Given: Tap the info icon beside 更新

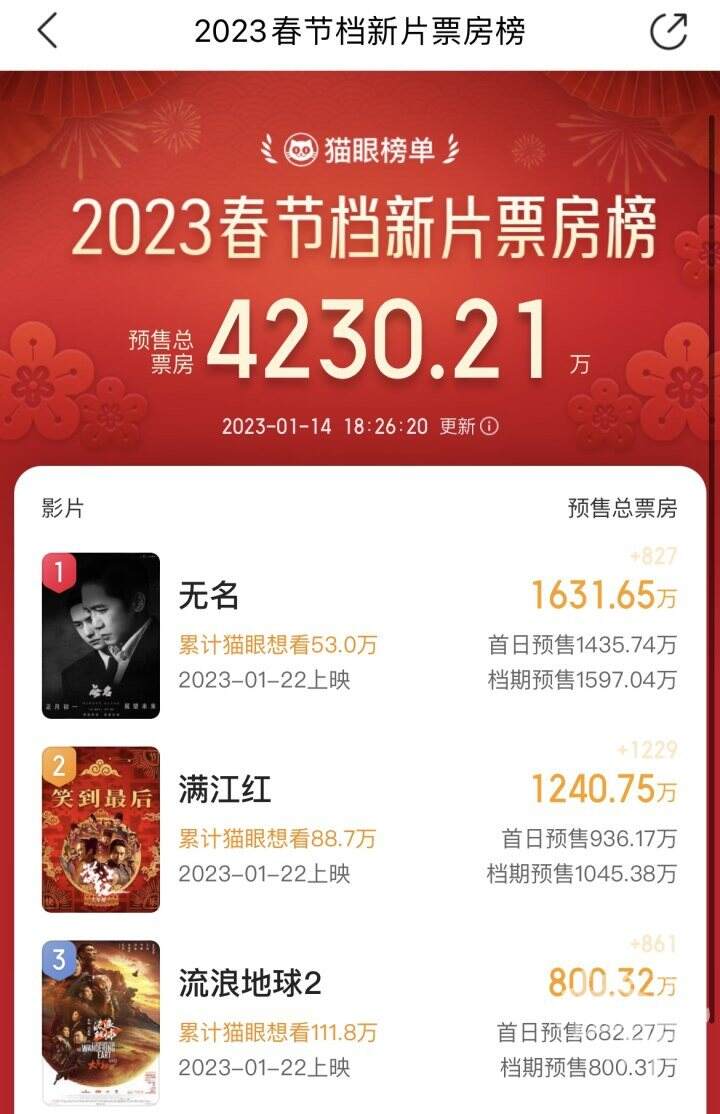Looking at the screenshot, I should pyautogui.click(x=489, y=427).
